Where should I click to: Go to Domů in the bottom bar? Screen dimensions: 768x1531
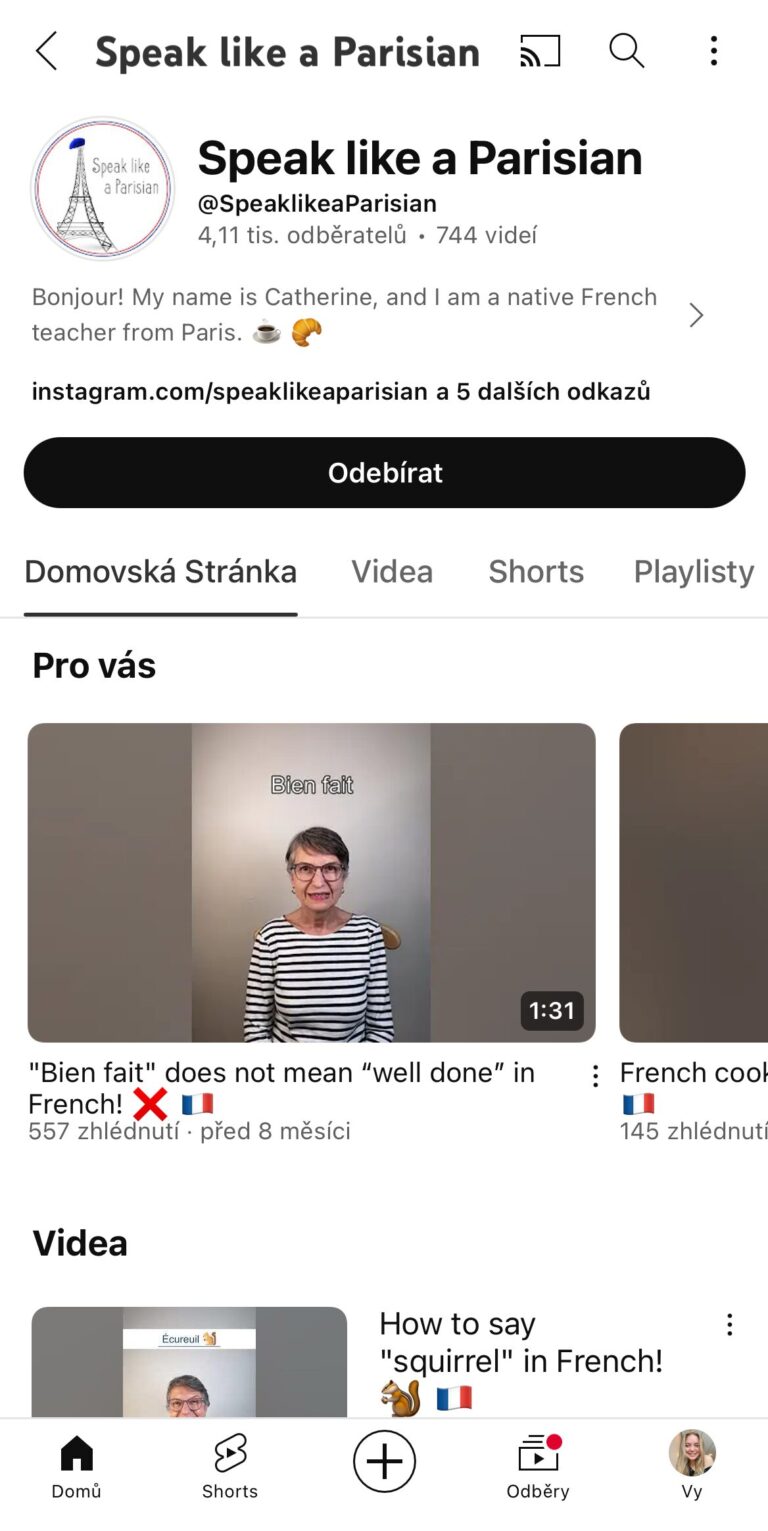[x=77, y=1466]
